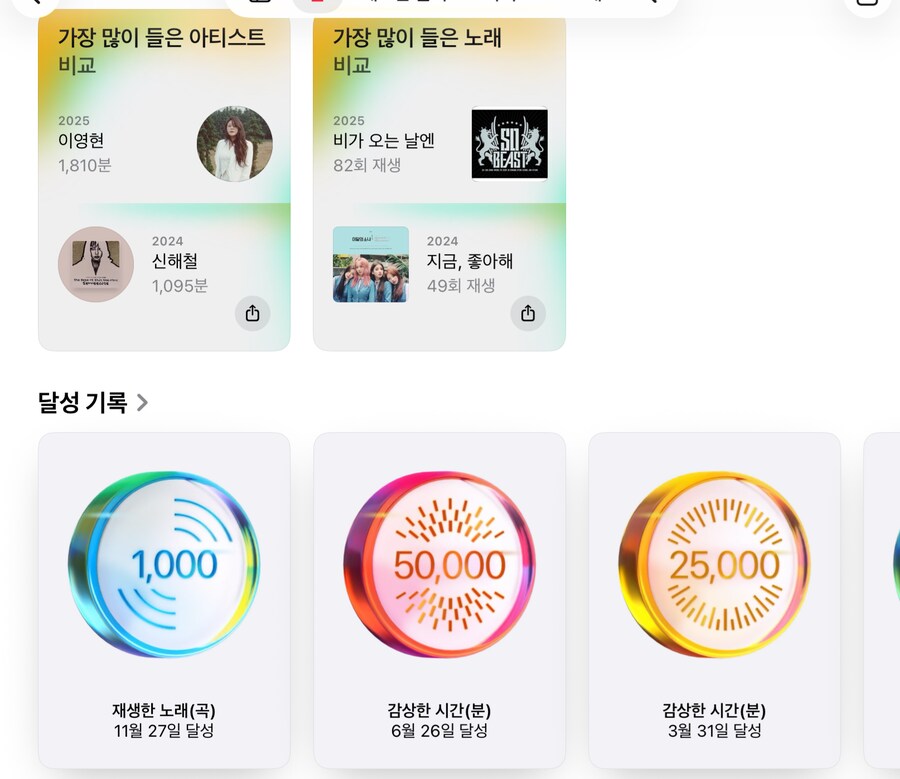
Task: Open the 달성 기록 section
Action: point(93,402)
